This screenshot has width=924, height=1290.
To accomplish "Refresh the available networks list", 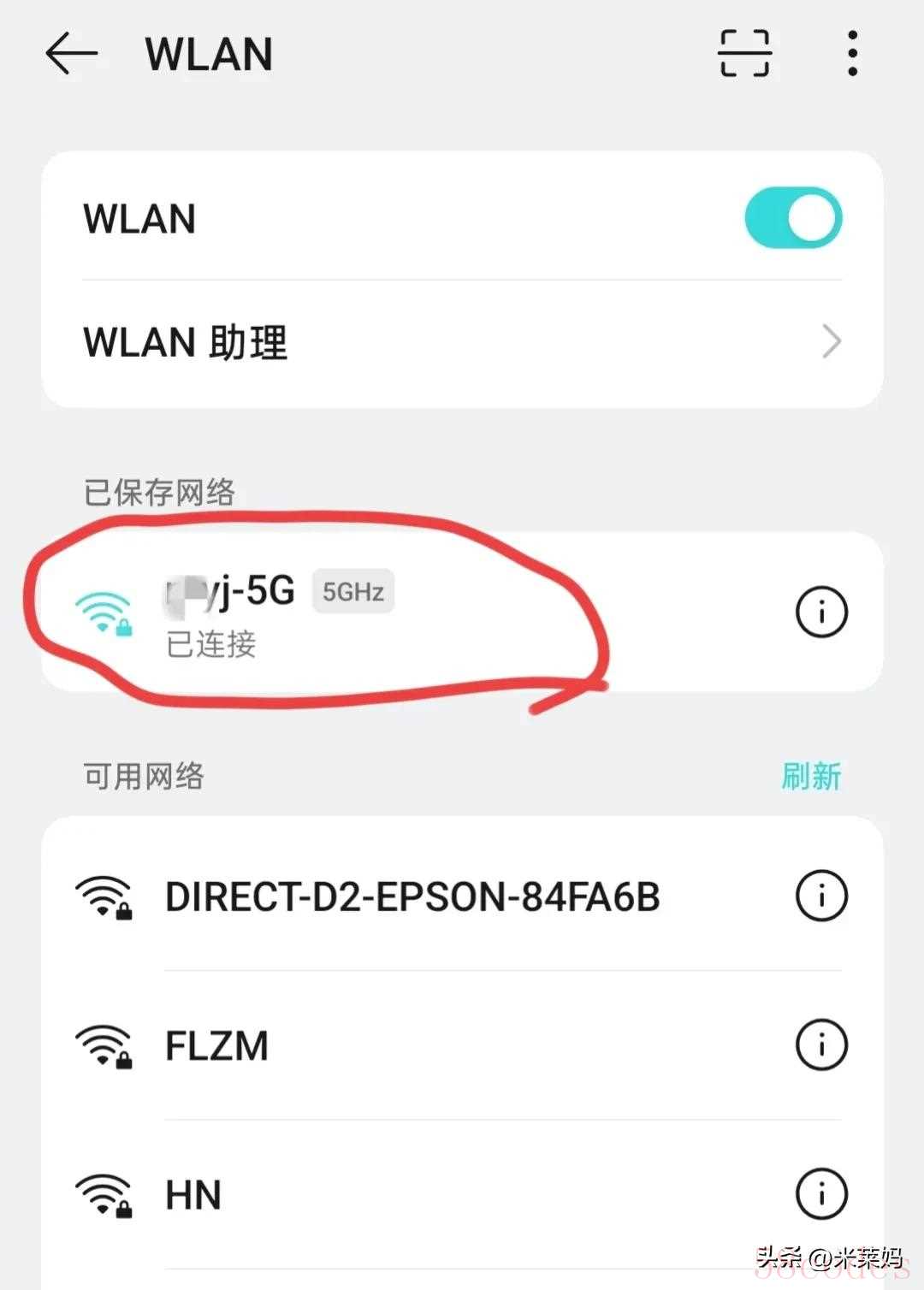I will [810, 776].
